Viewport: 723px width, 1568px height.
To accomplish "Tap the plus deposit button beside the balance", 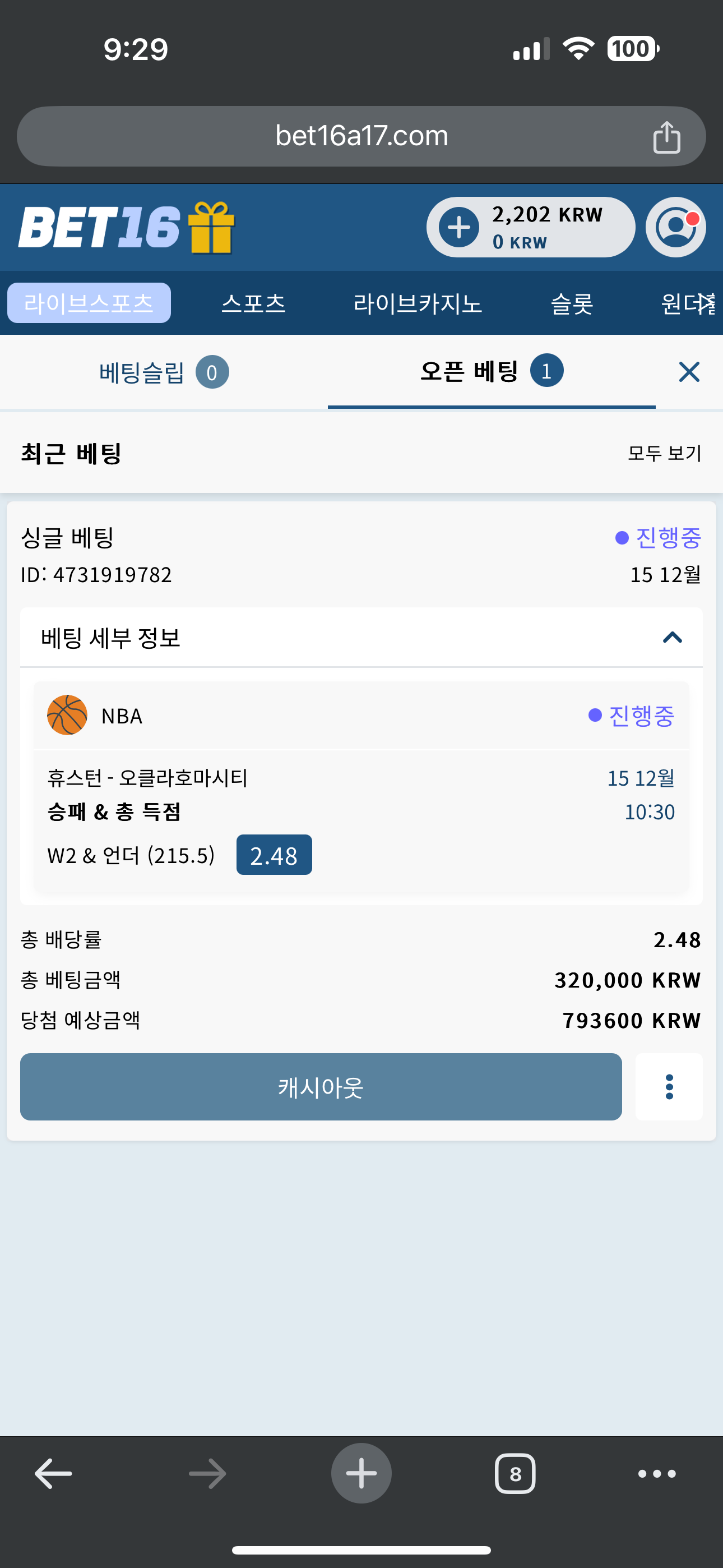I will point(459,227).
